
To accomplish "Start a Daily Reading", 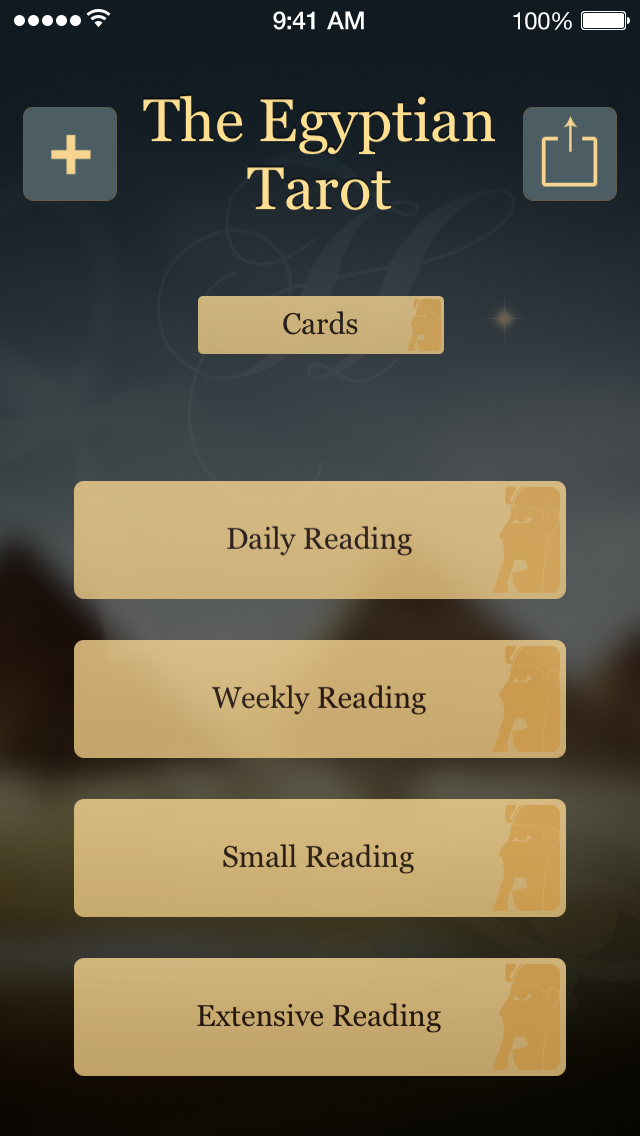I will pos(320,540).
